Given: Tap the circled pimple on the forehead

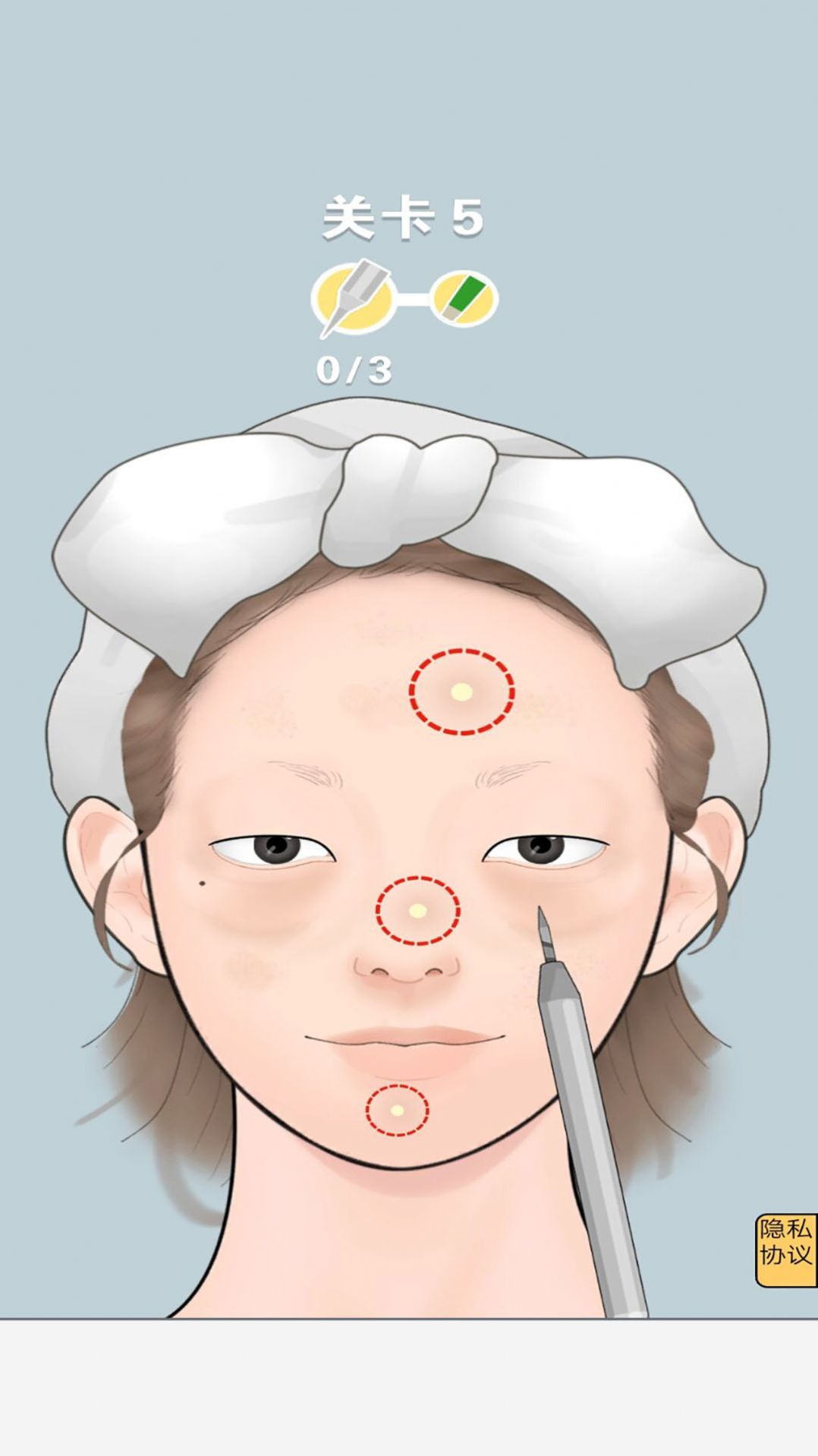Looking at the screenshot, I should tap(461, 692).
